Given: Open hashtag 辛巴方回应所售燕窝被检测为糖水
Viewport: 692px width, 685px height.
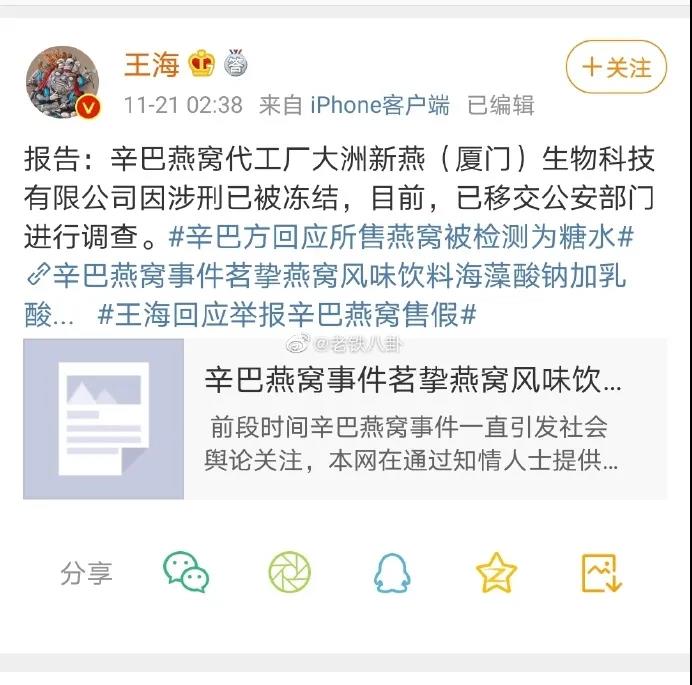Looking at the screenshot, I should 403,240.
